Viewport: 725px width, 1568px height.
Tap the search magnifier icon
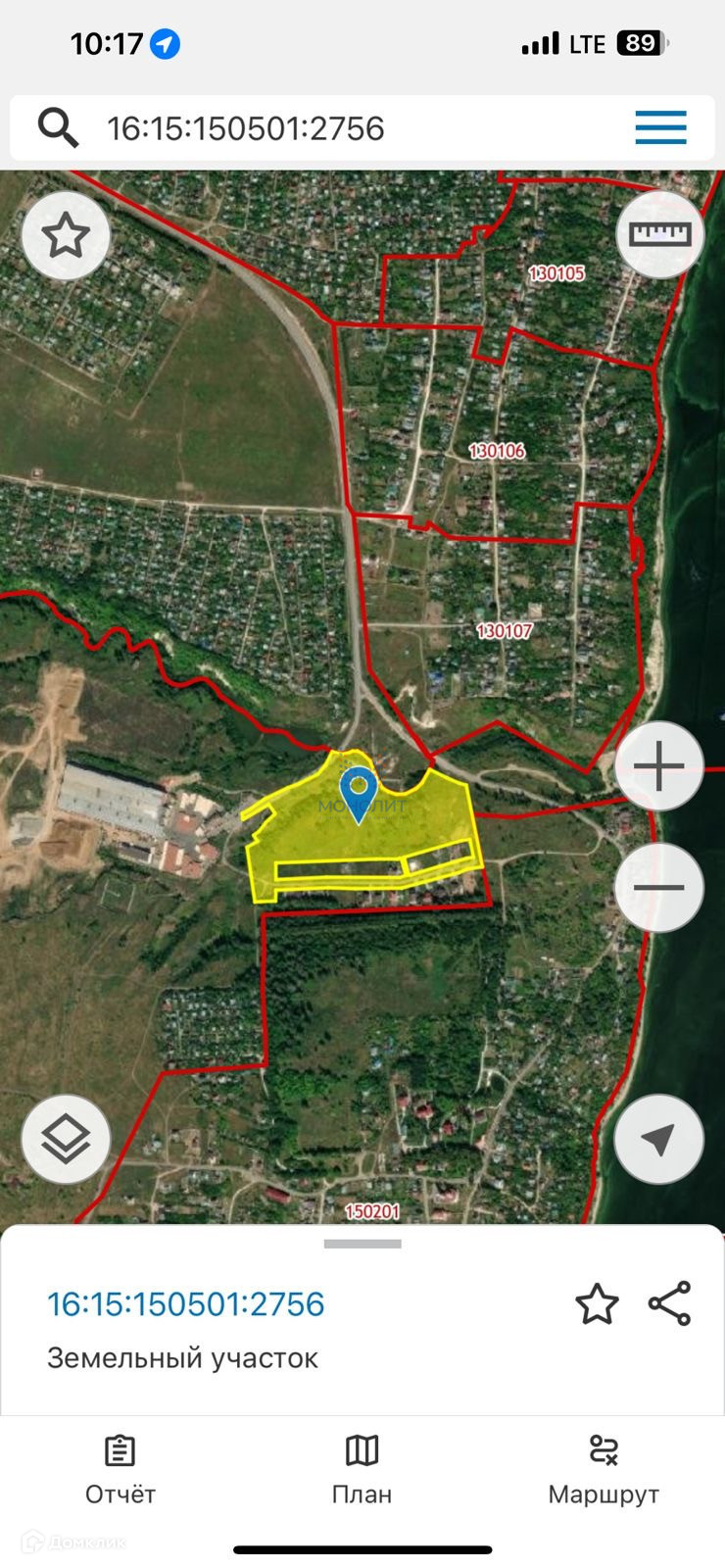pyautogui.click(x=58, y=128)
